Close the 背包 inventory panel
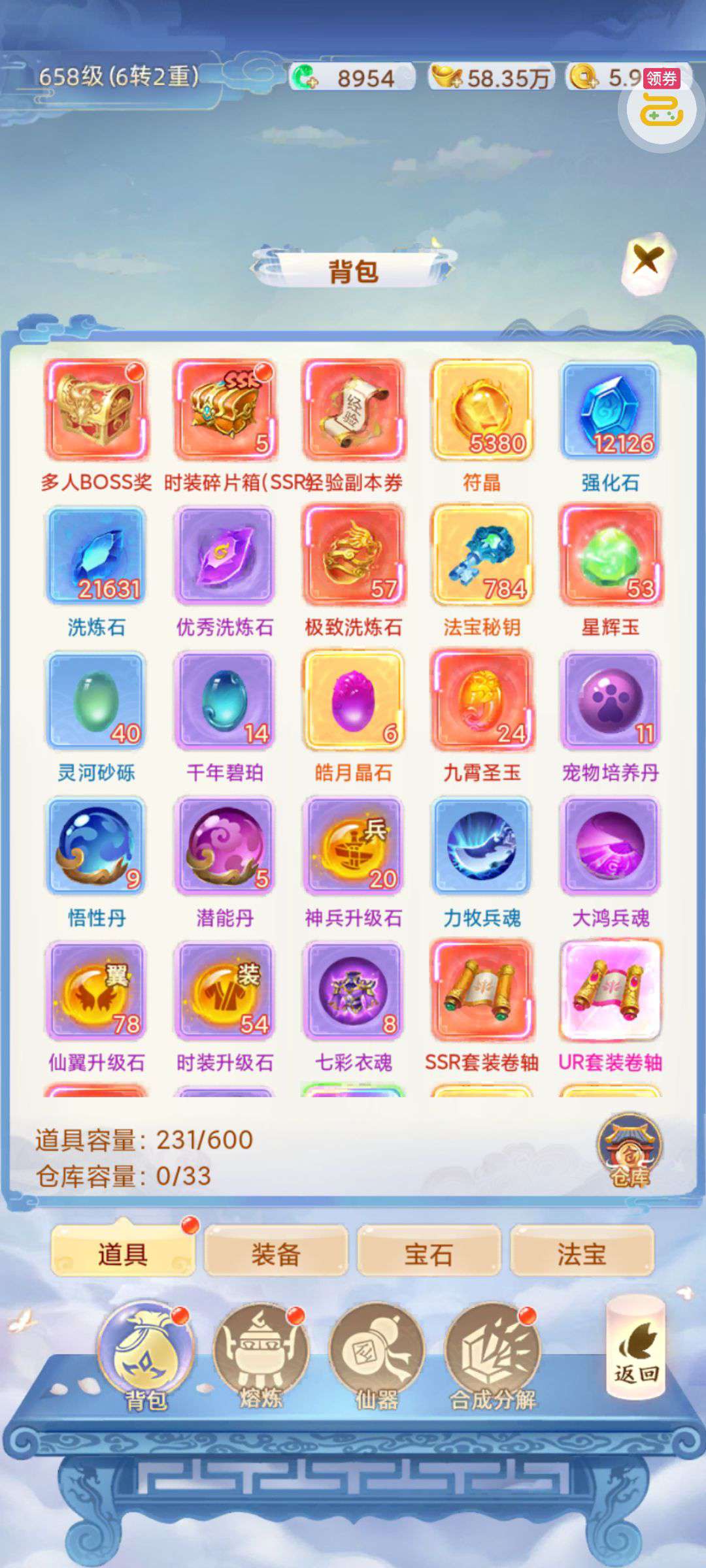Image resolution: width=706 pixels, height=1568 pixels. coord(647,262)
